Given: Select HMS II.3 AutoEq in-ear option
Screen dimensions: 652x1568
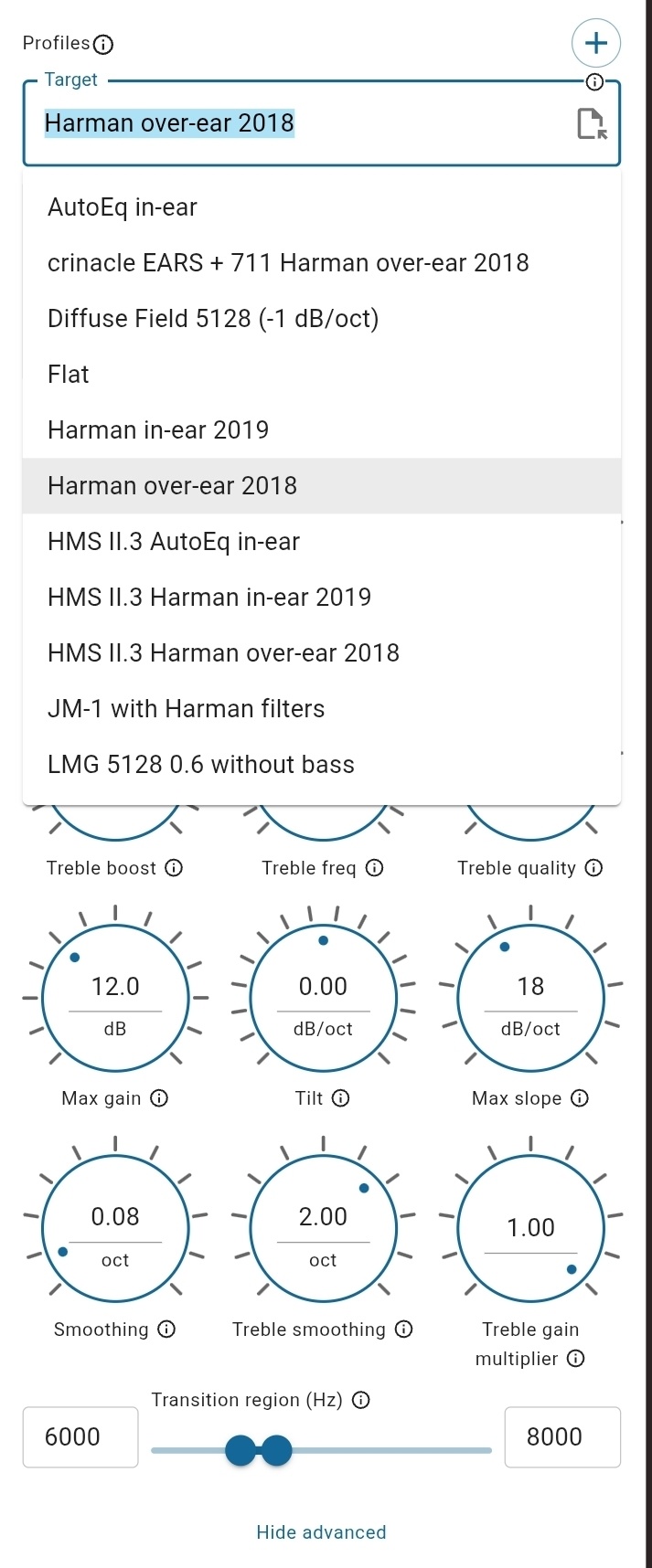Looking at the screenshot, I should click(x=174, y=542).
